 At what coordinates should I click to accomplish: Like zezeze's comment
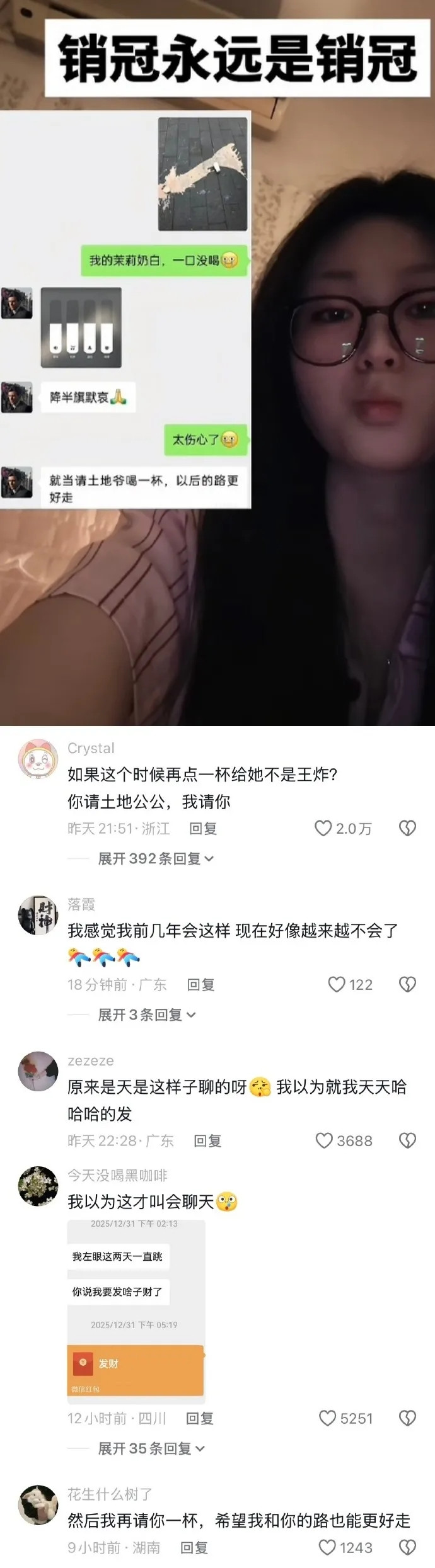coord(324,1140)
